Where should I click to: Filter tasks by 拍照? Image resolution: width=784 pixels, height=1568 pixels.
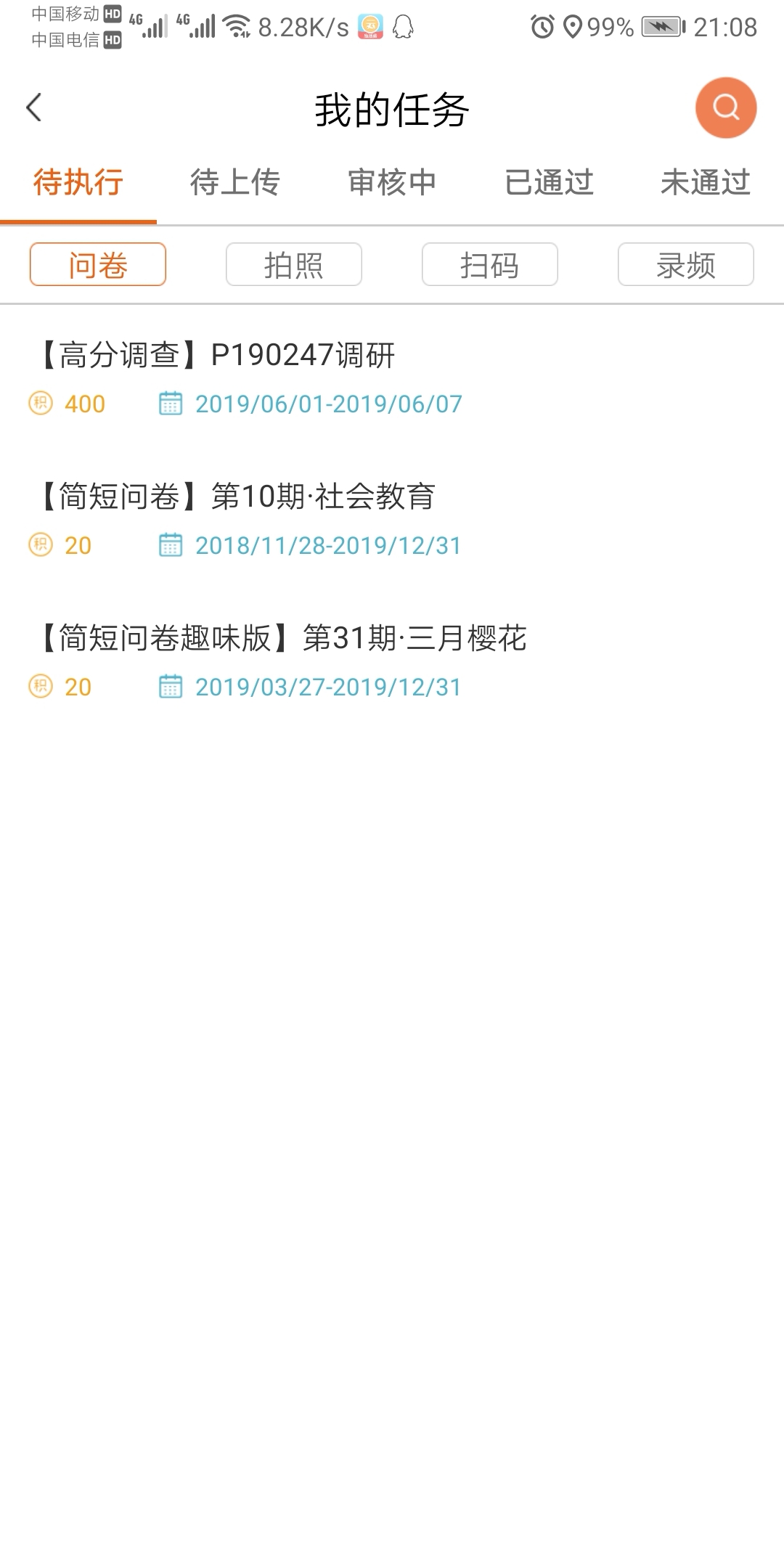tap(293, 265)
